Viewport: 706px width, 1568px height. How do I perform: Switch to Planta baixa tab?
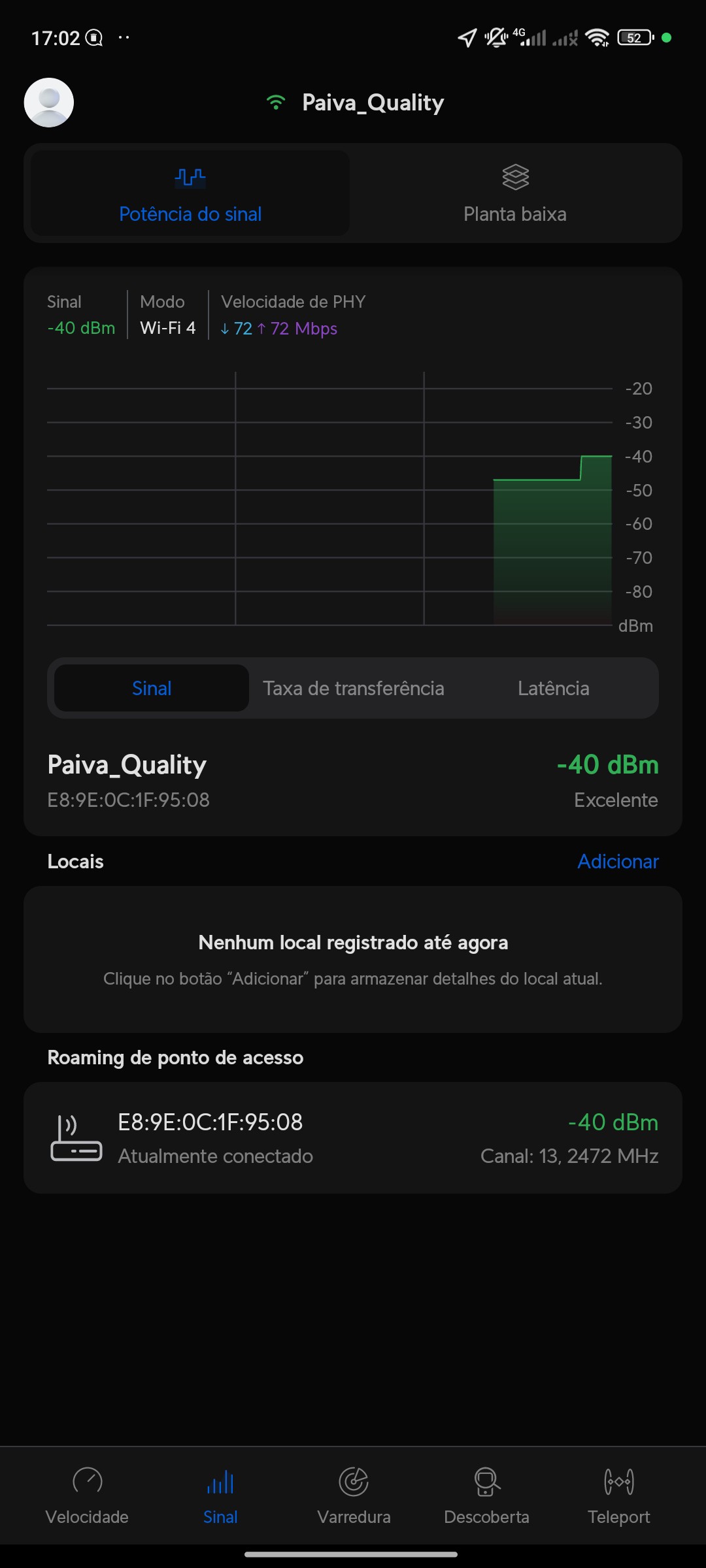(515, 193)
